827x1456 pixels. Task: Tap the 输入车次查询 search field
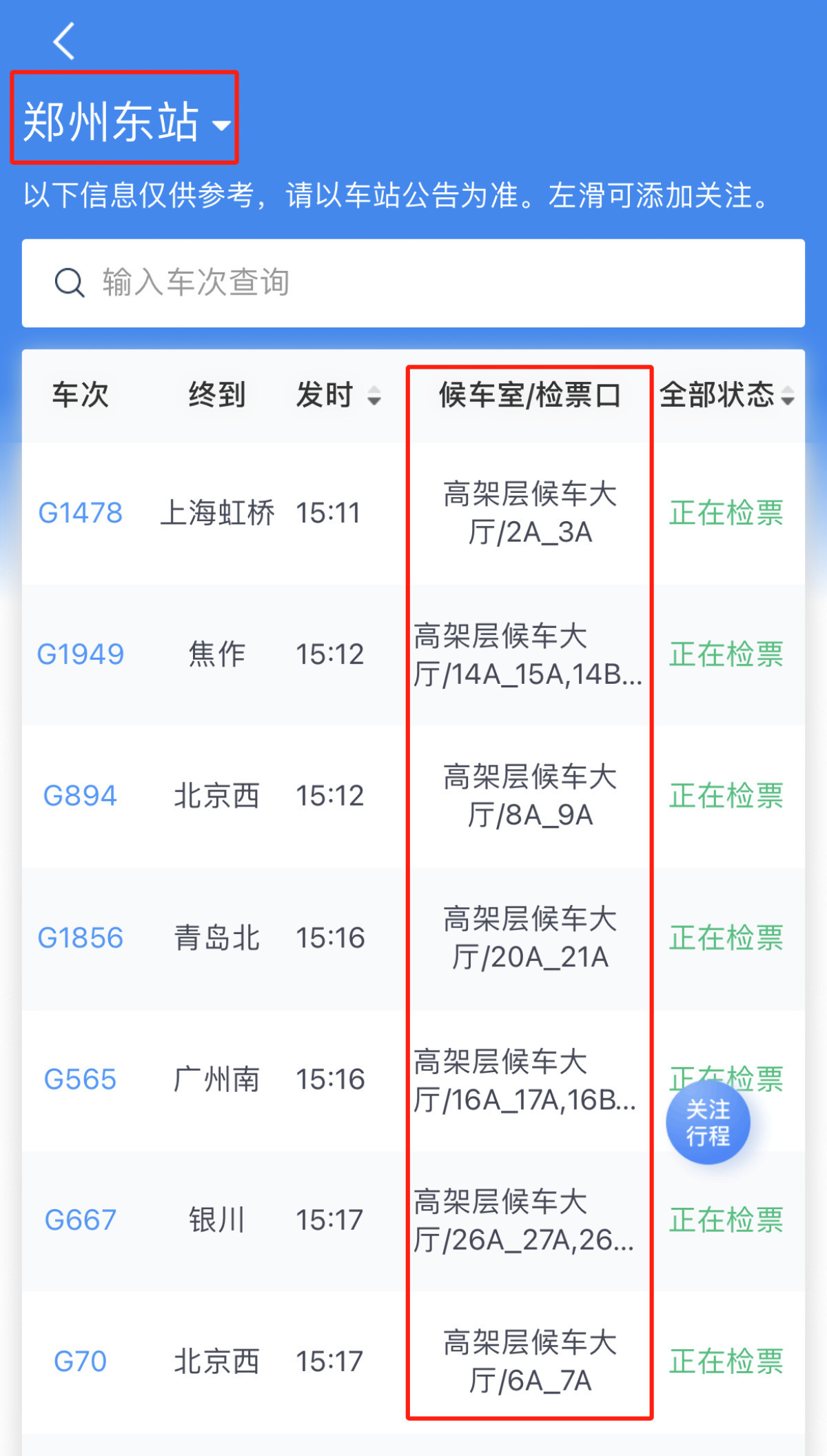click(x=413, y=283)
